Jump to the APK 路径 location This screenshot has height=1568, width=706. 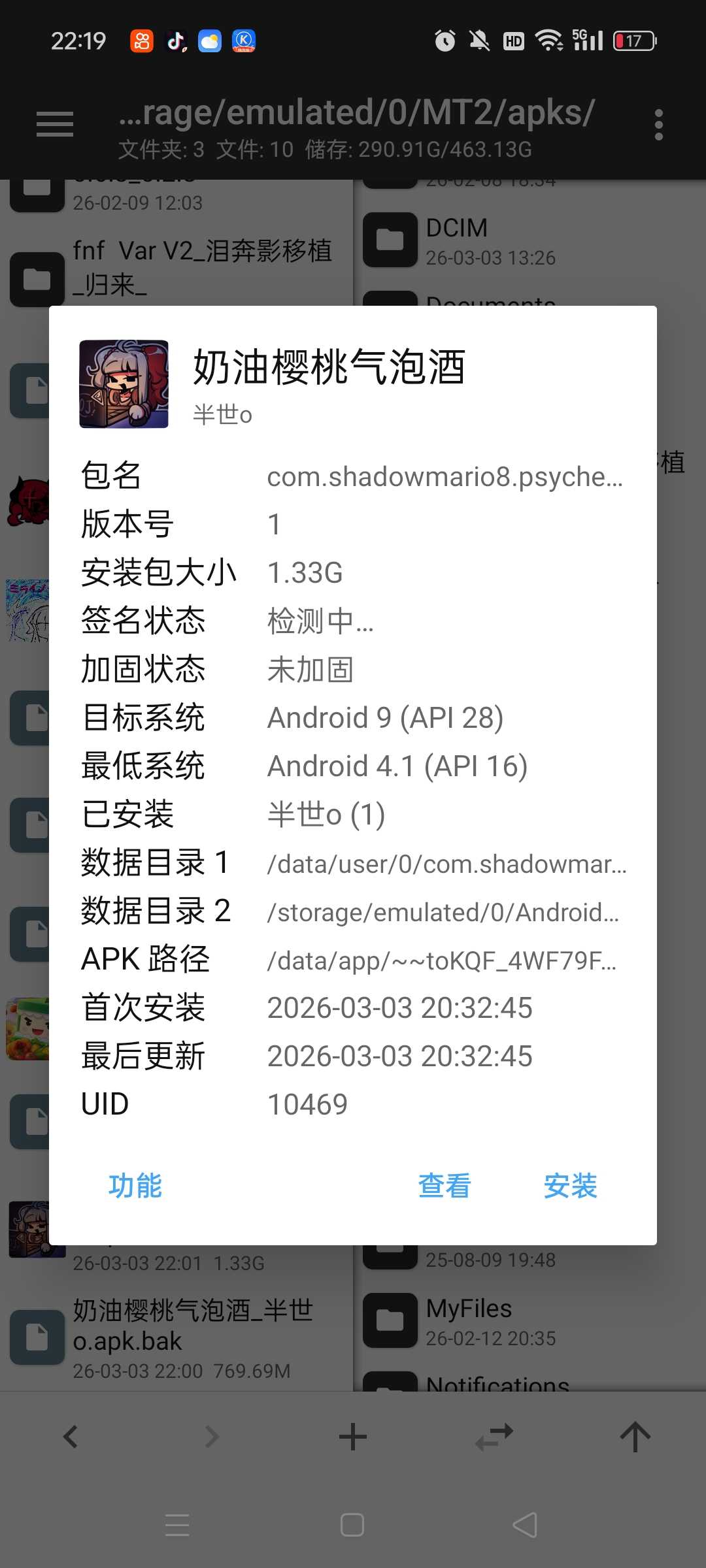coord(441,960)
